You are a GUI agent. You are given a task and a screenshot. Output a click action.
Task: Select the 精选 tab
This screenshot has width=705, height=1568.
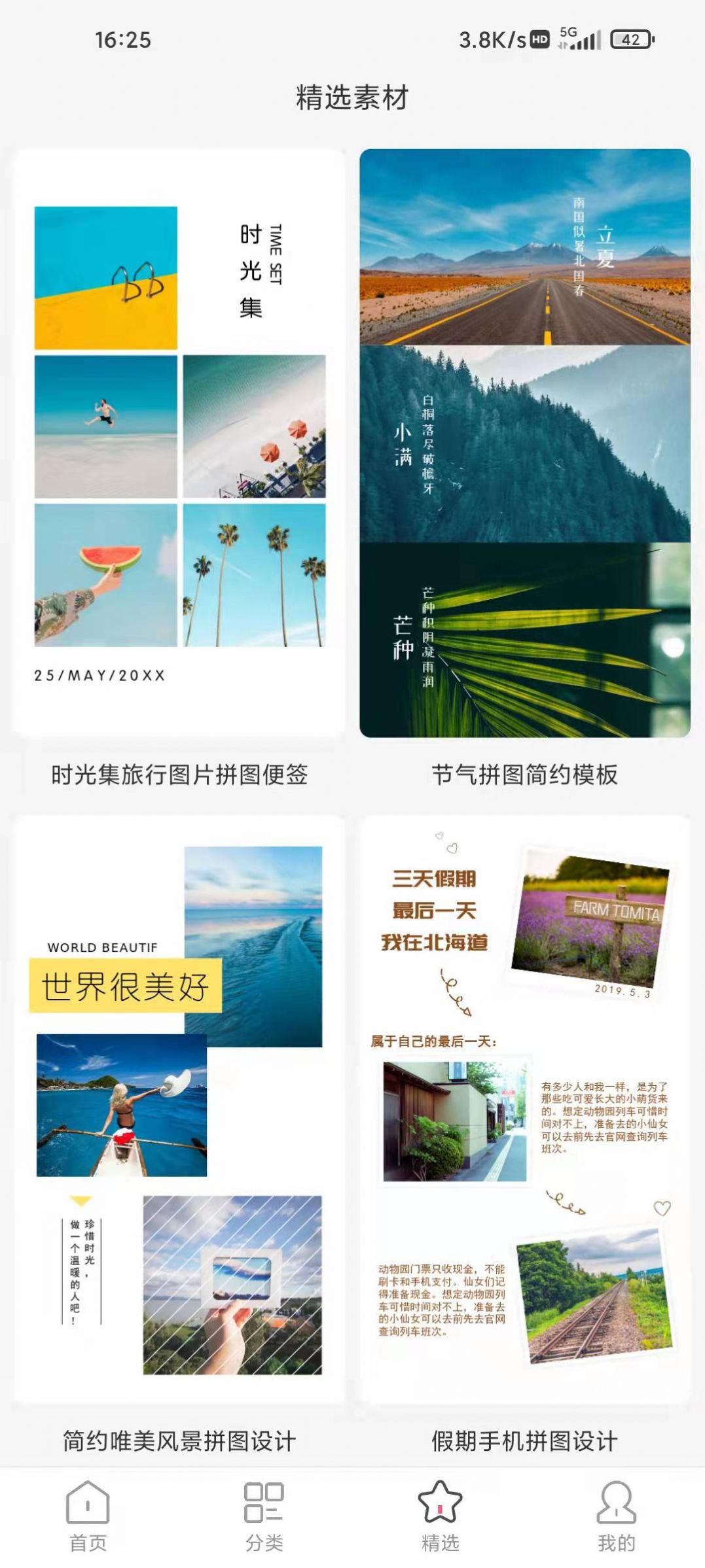[440, 1516]
